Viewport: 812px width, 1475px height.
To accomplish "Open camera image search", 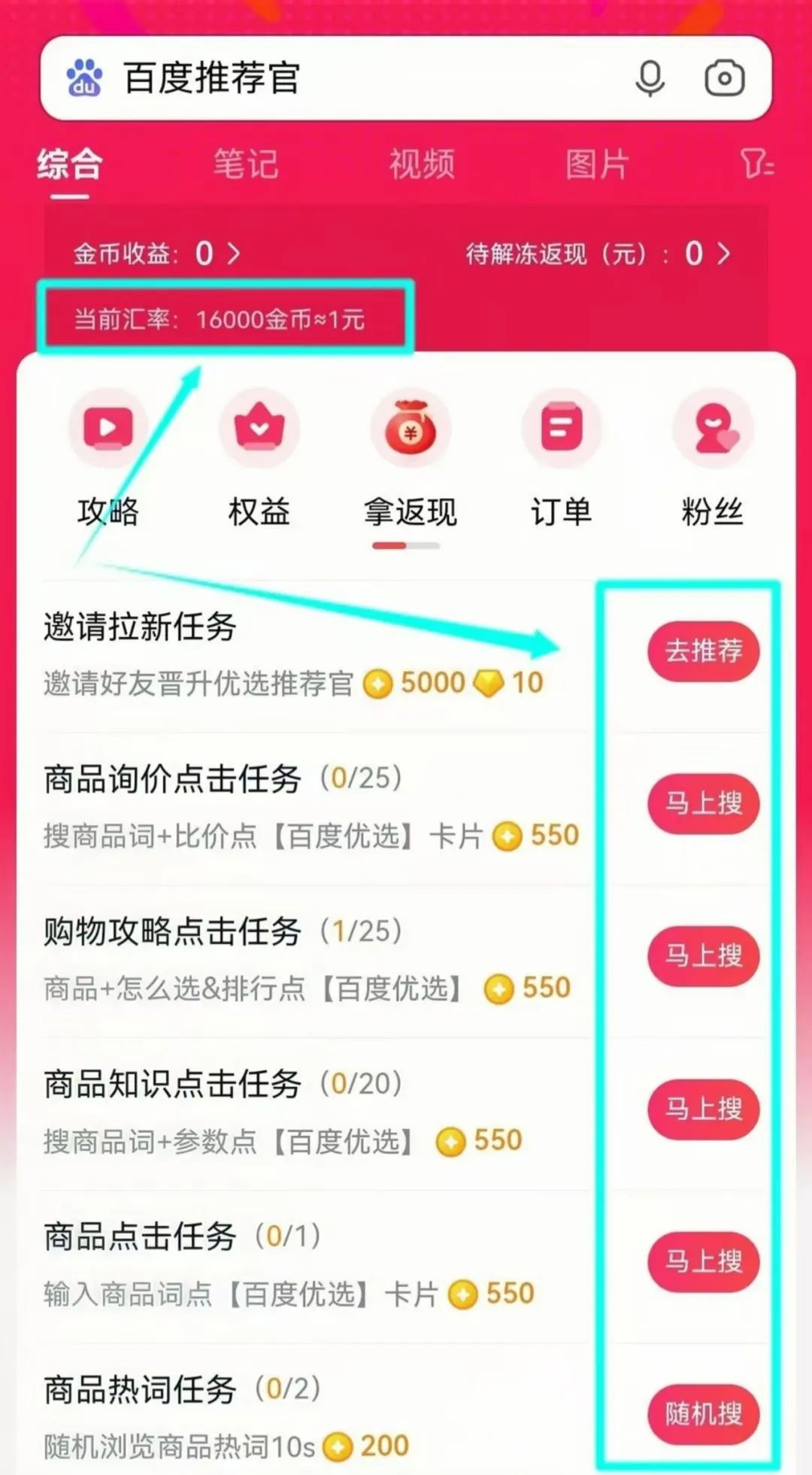I will (x=724, y=78).
